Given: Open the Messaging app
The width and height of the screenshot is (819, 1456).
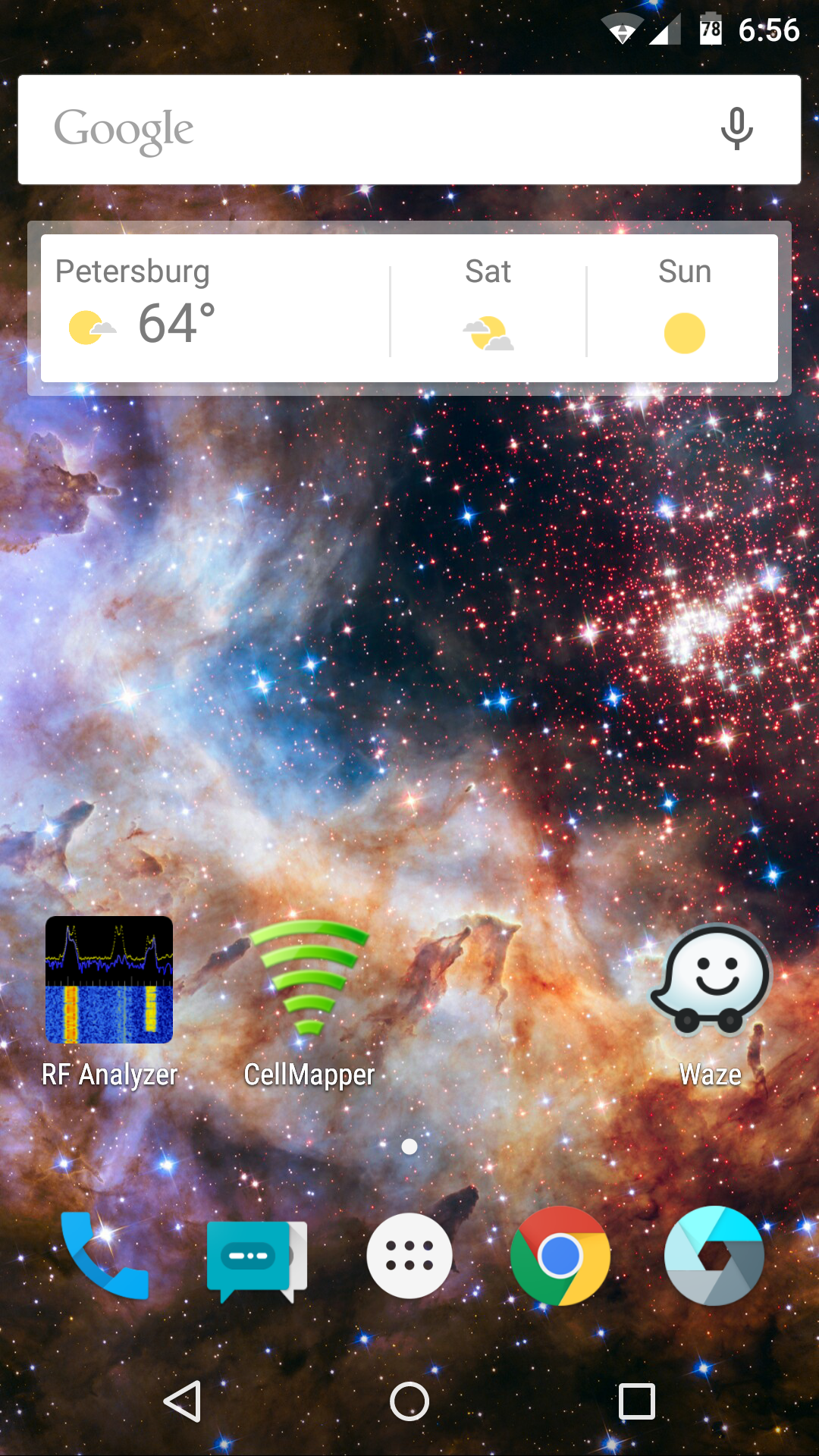Looking at the screenshot, I should [256, 1259].
